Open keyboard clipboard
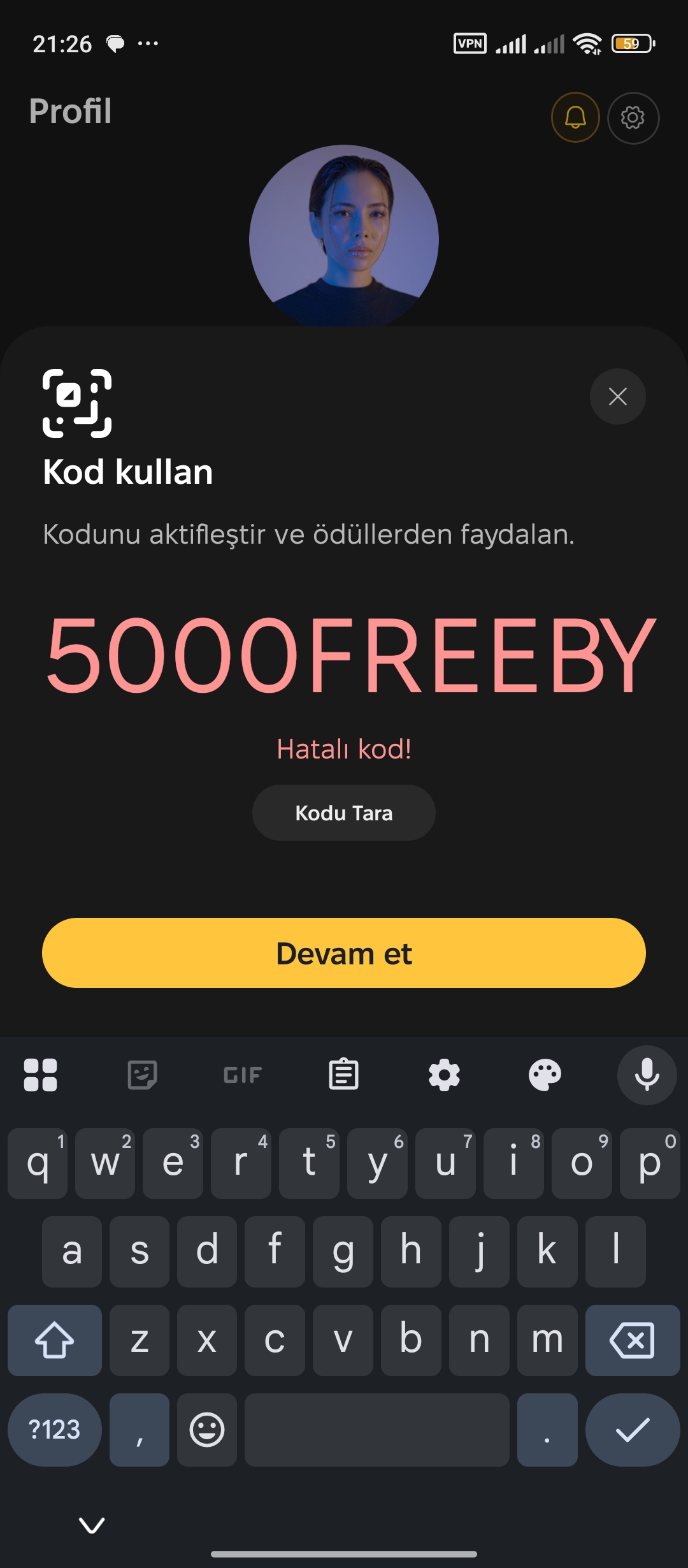This screenshot has width=688, height=1568. [x=343, y=1075]
